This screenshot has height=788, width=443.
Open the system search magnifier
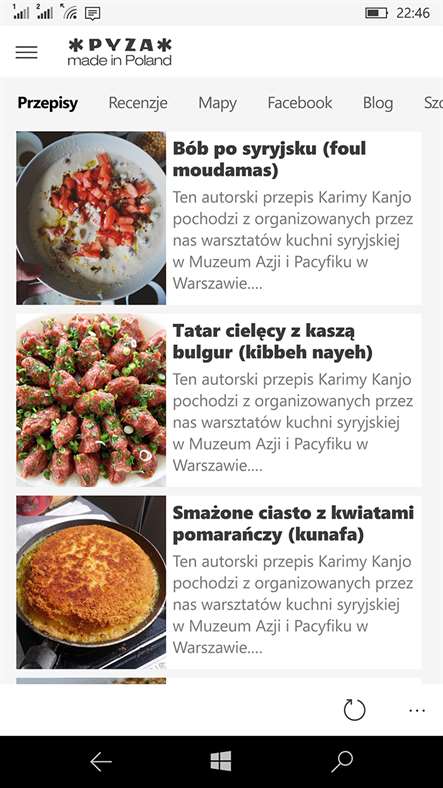[x=342, y=762]
